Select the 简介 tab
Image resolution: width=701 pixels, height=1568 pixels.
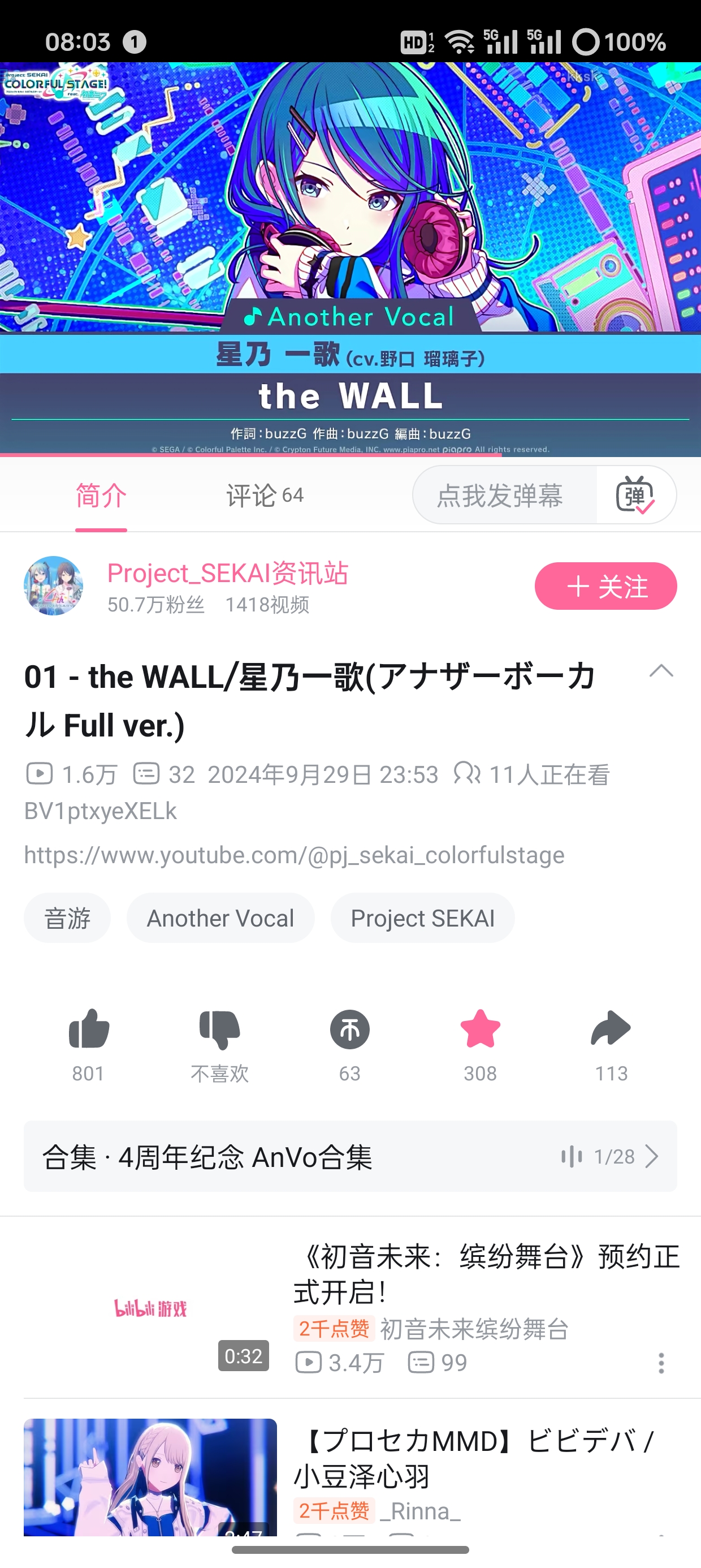(x=101, y=496)
